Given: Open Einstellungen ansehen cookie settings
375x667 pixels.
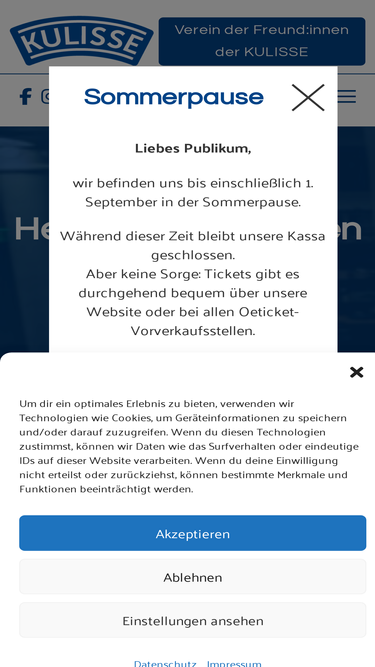Looking at the screenshot, I should (x=193, y=621).
